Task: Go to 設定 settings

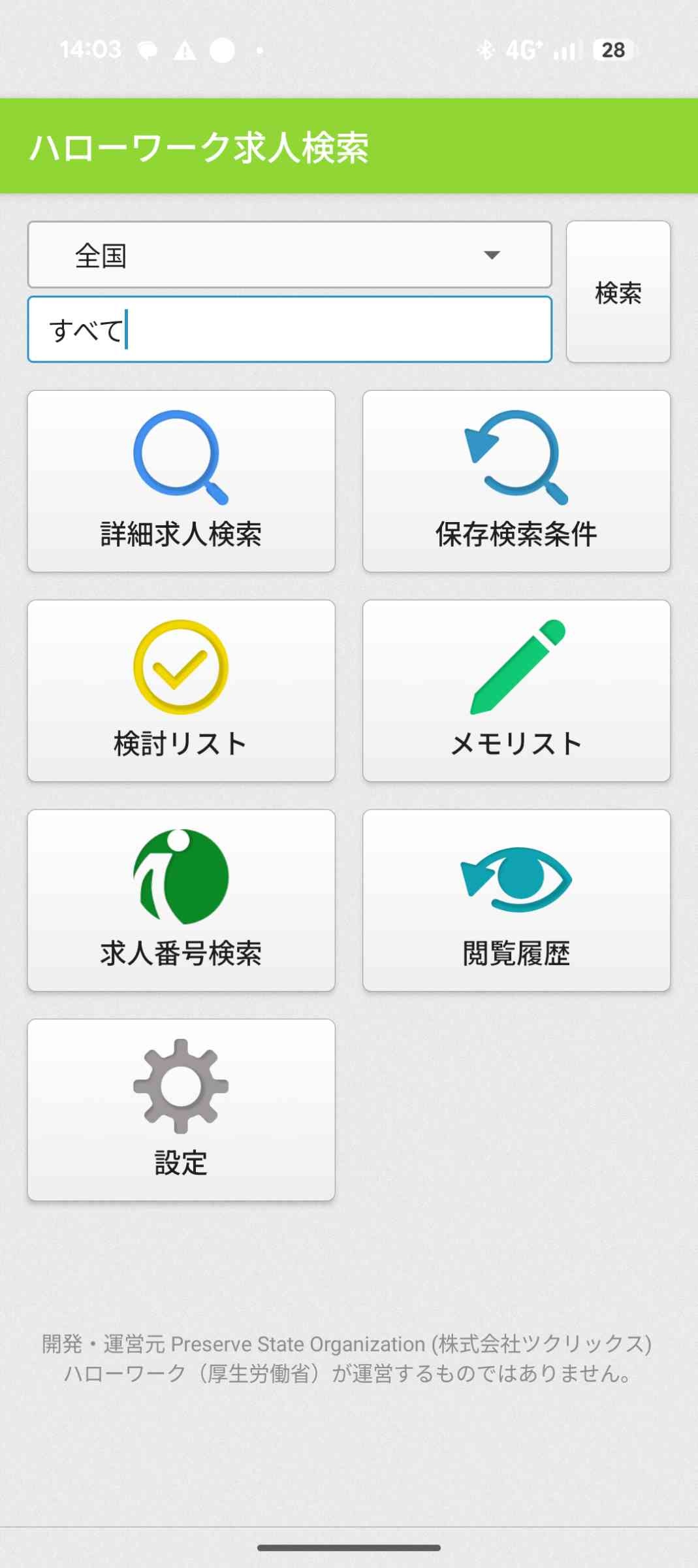Action: 181,1110
